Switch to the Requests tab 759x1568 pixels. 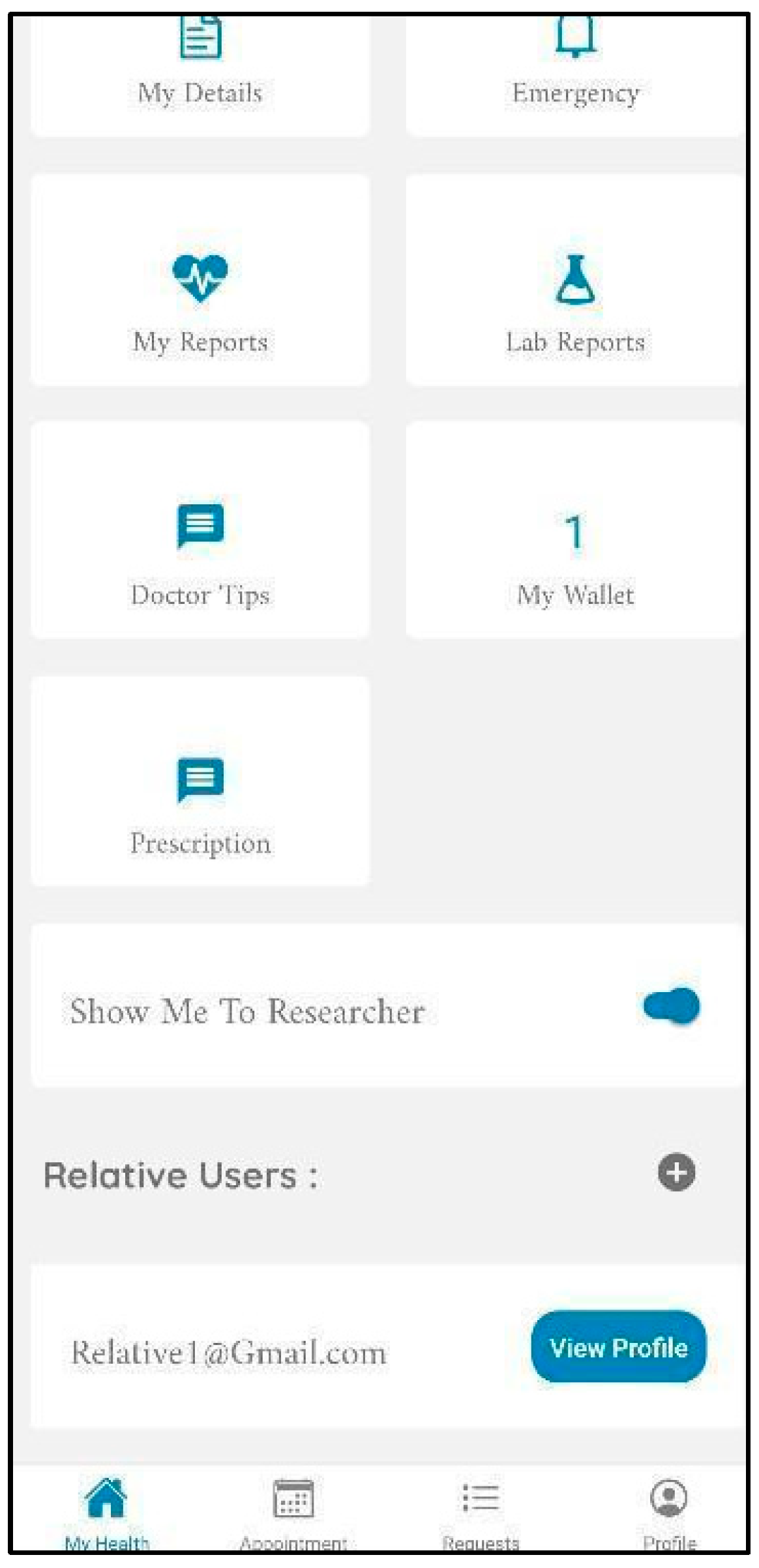click(481, 1509)
